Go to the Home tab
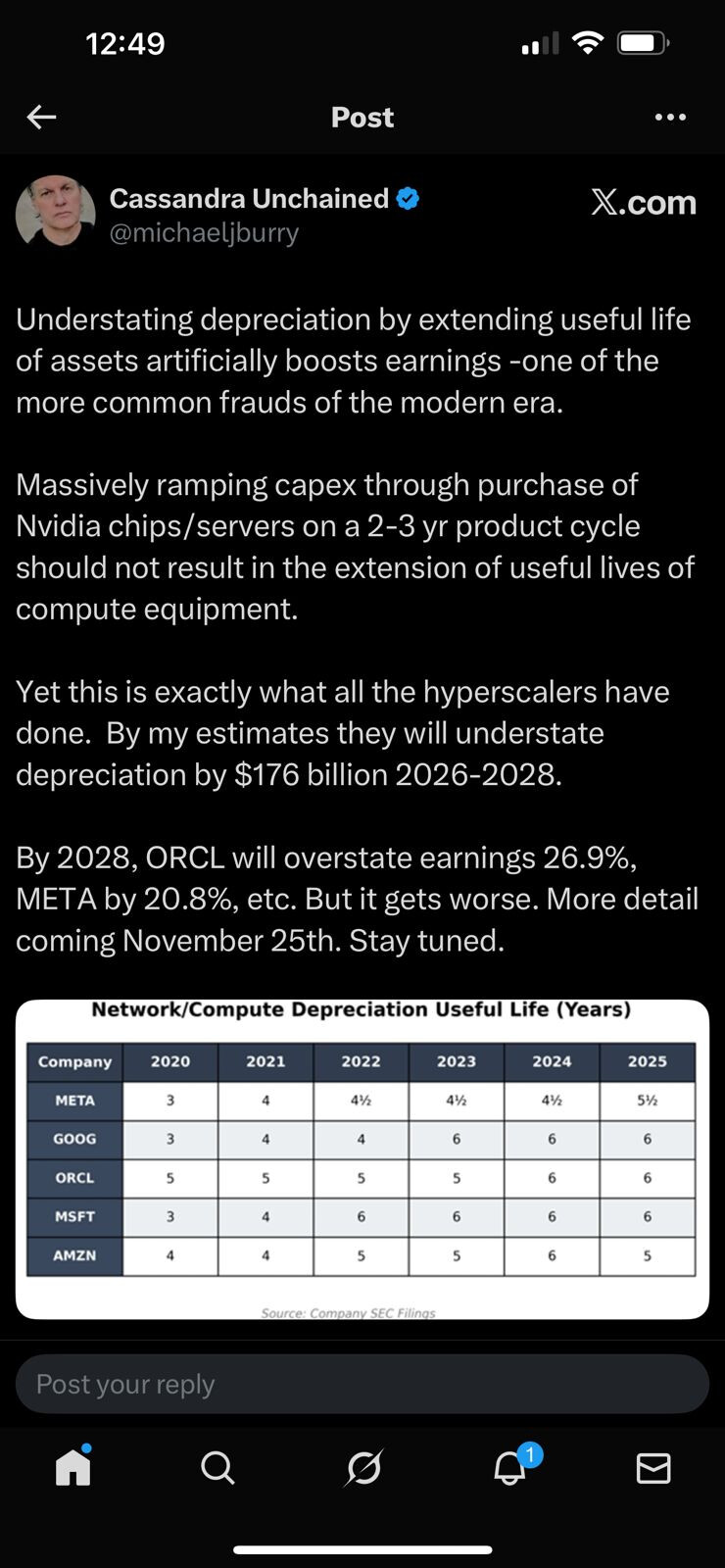Image resolution: width=725 pixels, height=1568 pixels. pyautogui.click(x=73, y=1467)
